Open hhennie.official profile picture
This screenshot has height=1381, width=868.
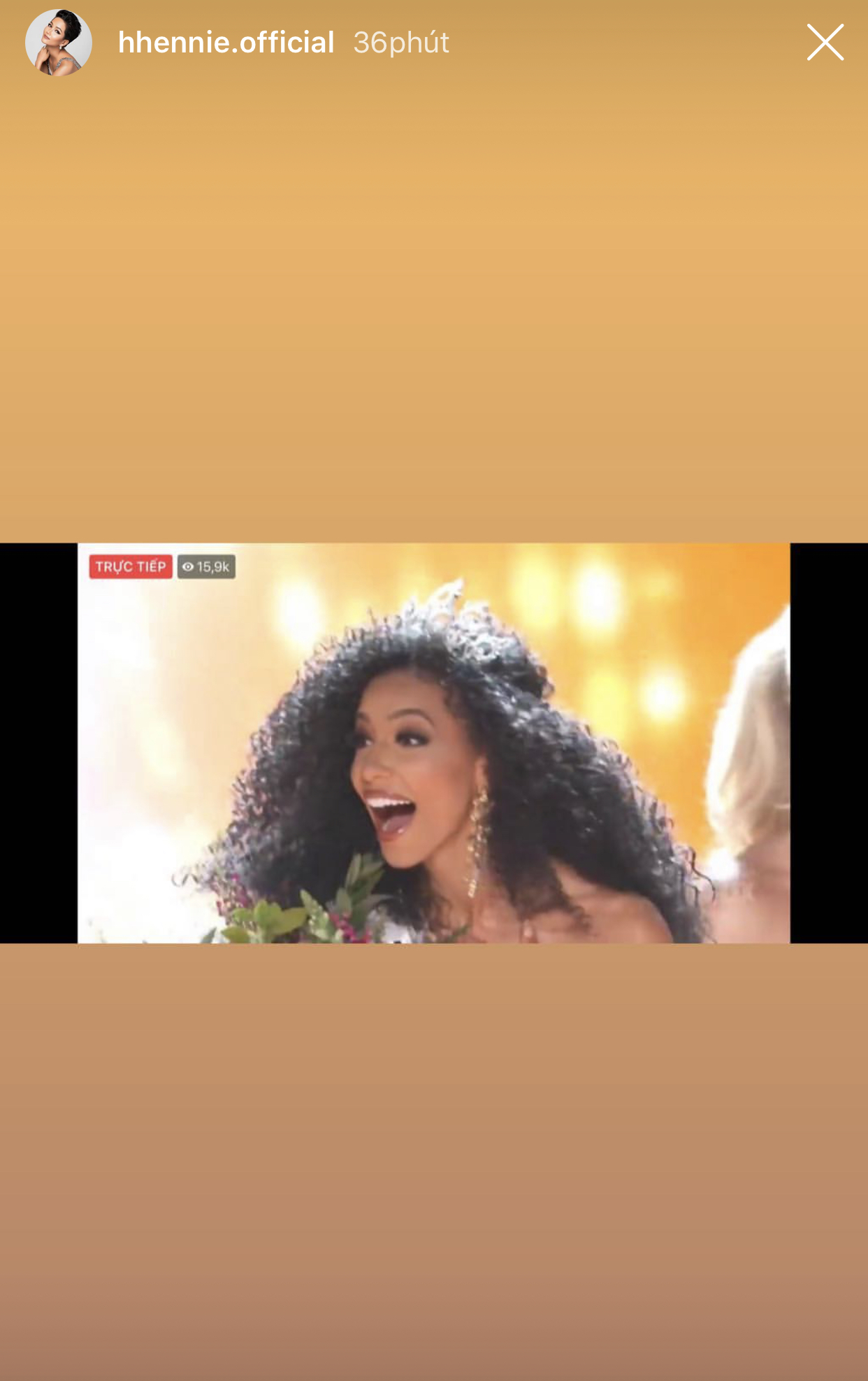[59, 43]
